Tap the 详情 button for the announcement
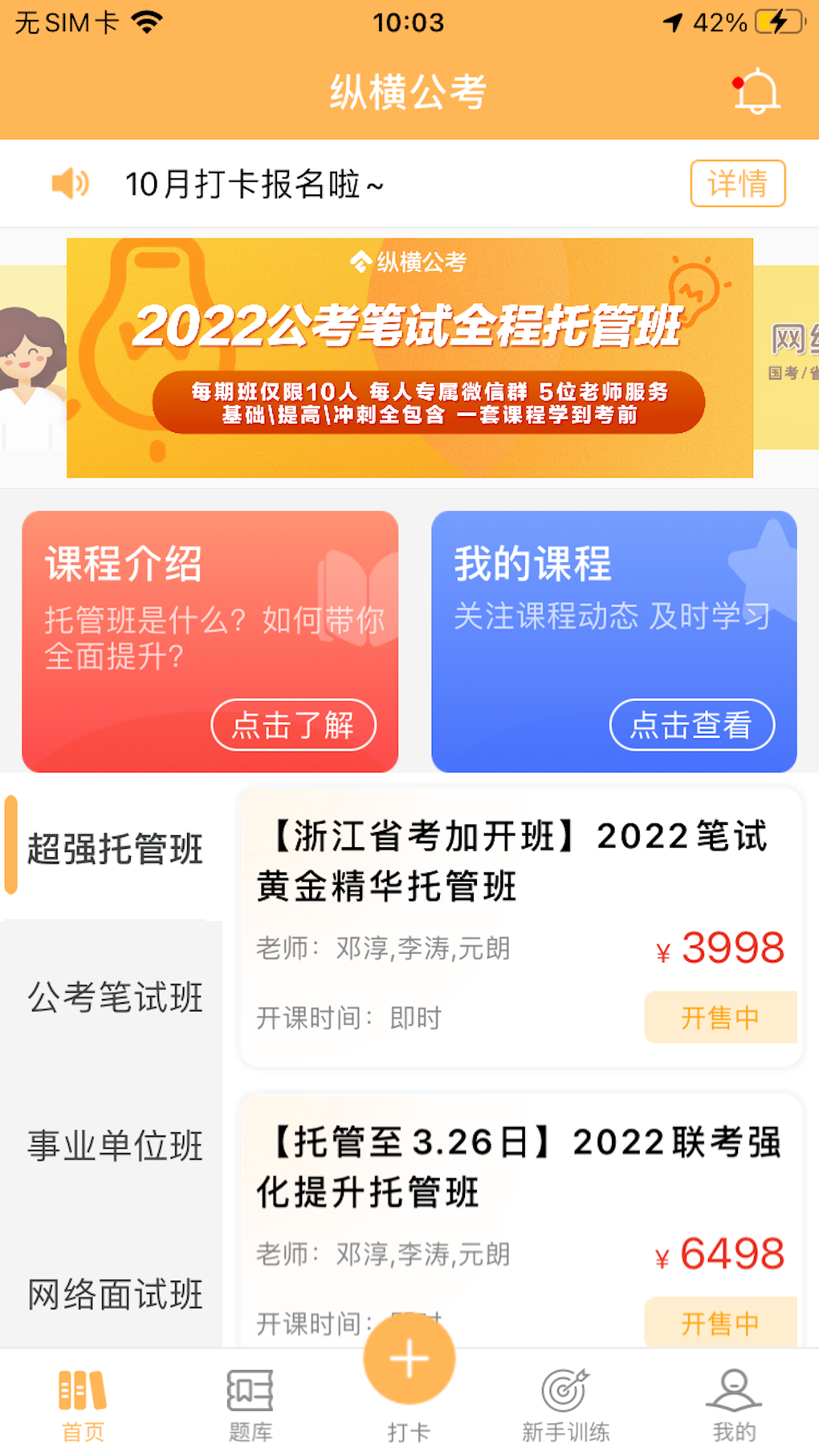 [x=737, y=184]
